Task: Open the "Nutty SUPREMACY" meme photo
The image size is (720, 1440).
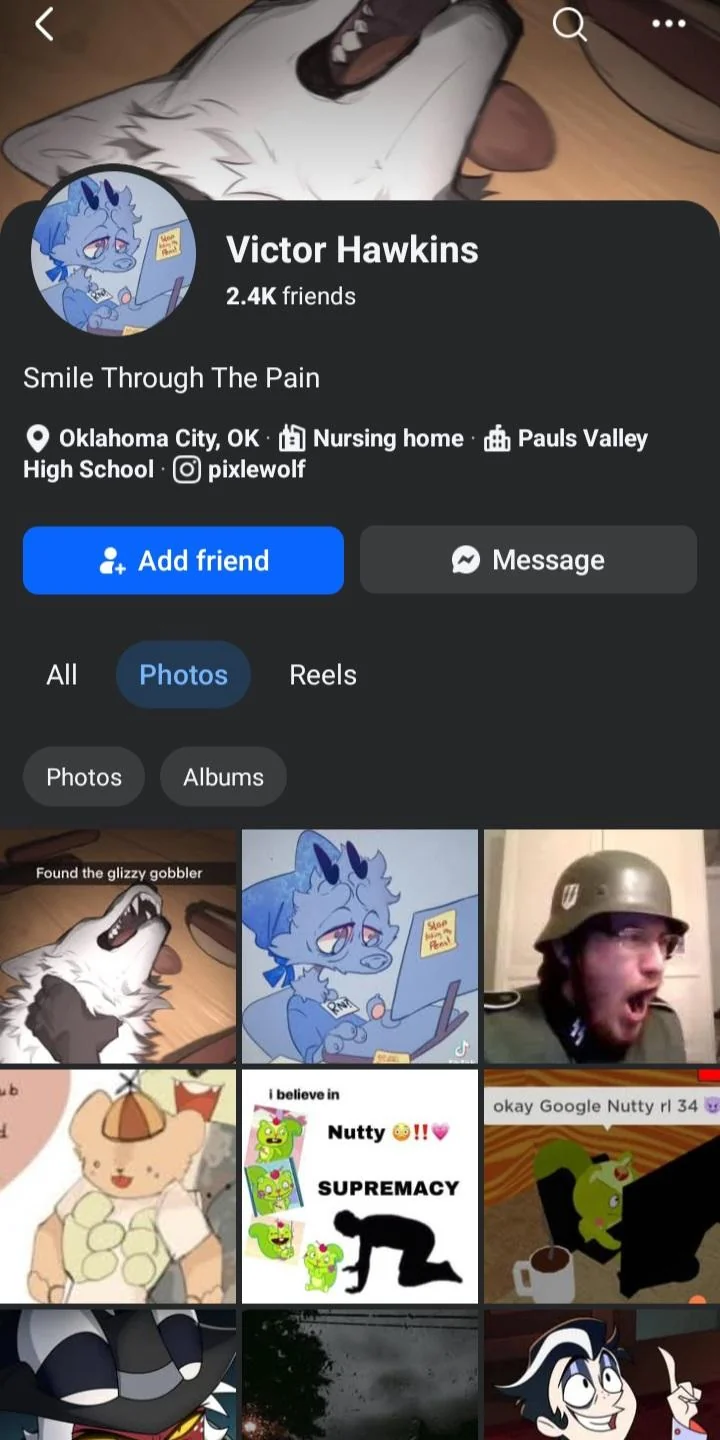Action: pos(360,1187)
